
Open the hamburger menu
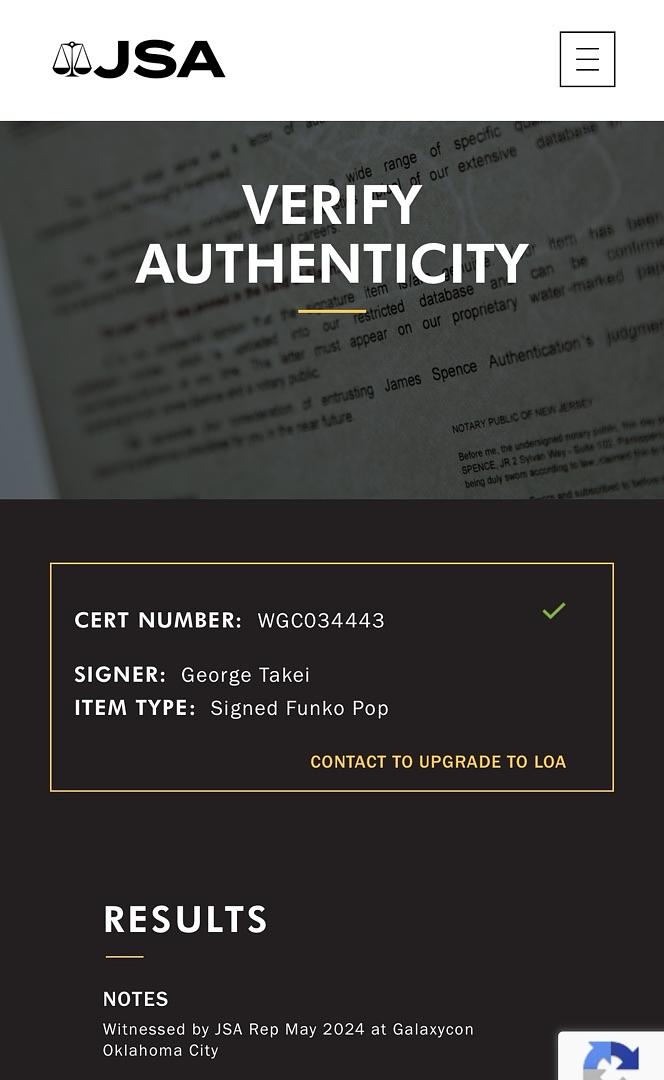tap(587, 59)
